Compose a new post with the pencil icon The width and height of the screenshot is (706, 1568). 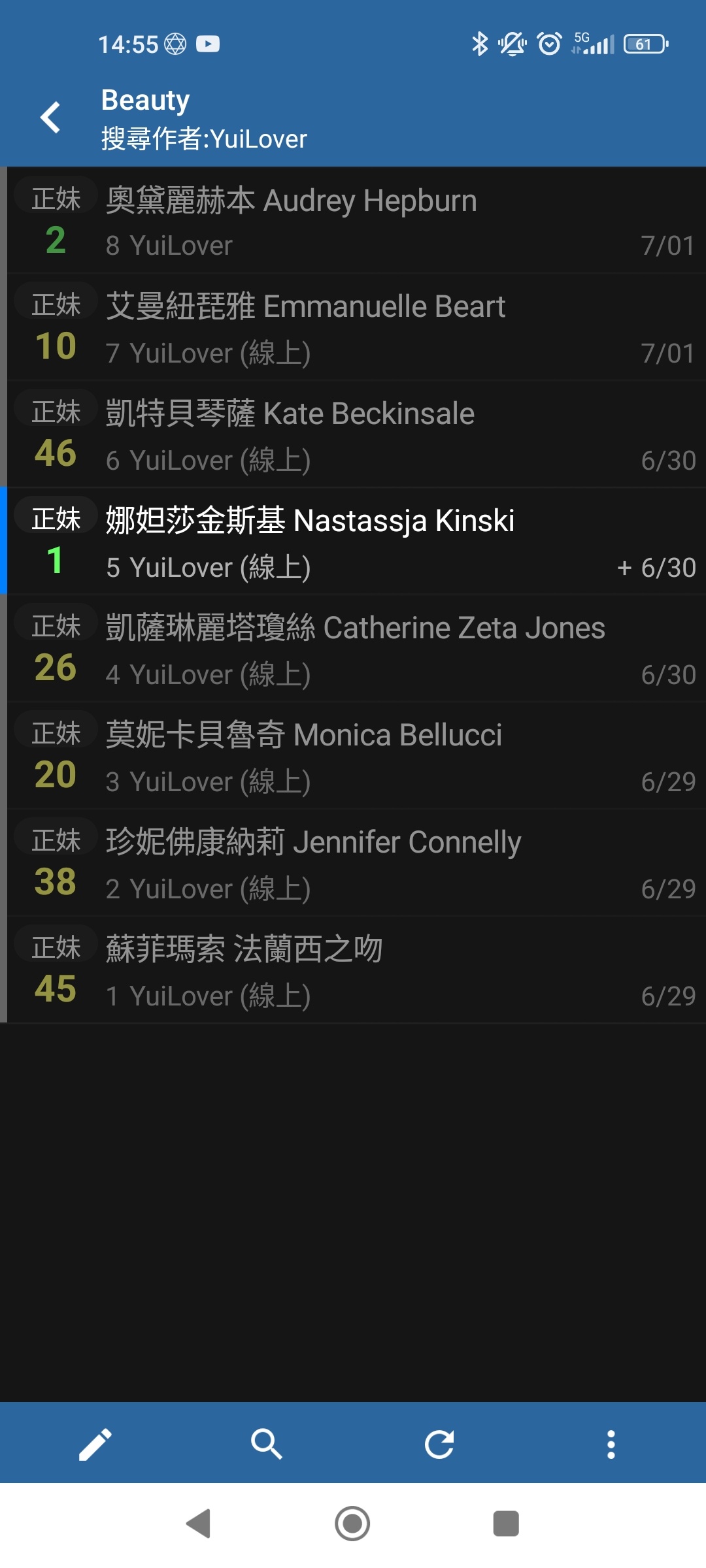tap(95, 1444)
